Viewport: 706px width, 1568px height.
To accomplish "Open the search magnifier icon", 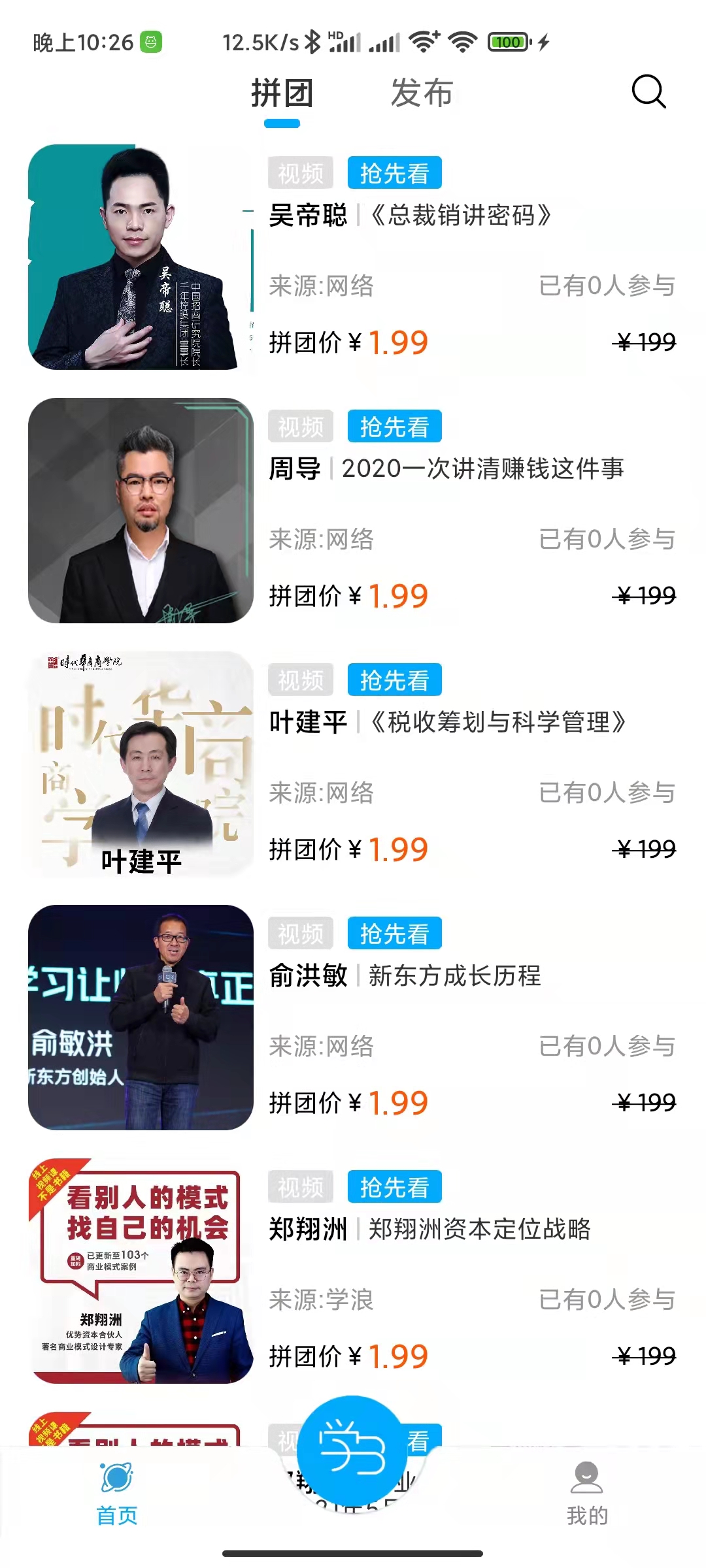I will coord(648,91).
